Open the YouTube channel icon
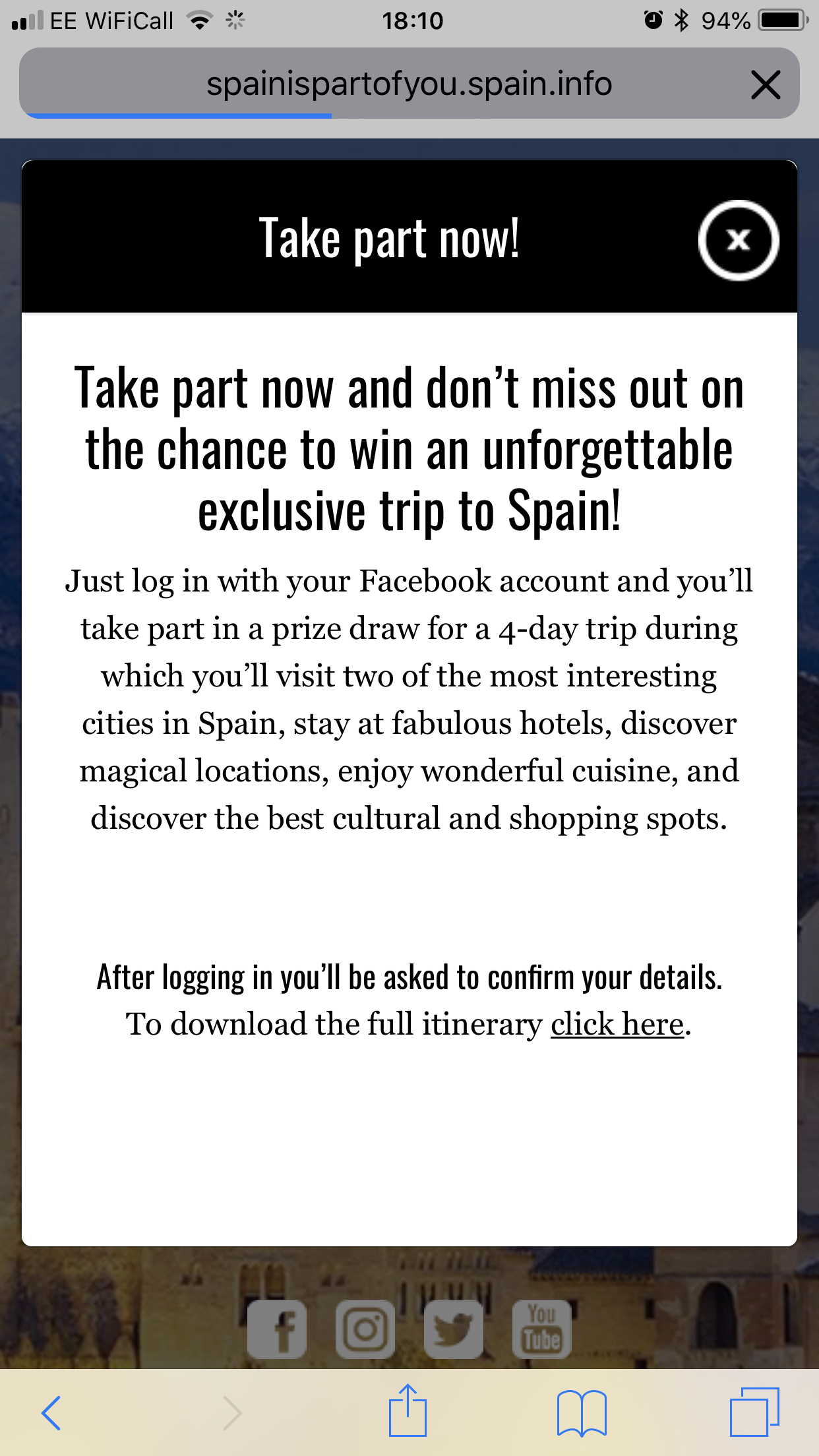Viewport: 819px width, 1456px height. click(542, 1329)
